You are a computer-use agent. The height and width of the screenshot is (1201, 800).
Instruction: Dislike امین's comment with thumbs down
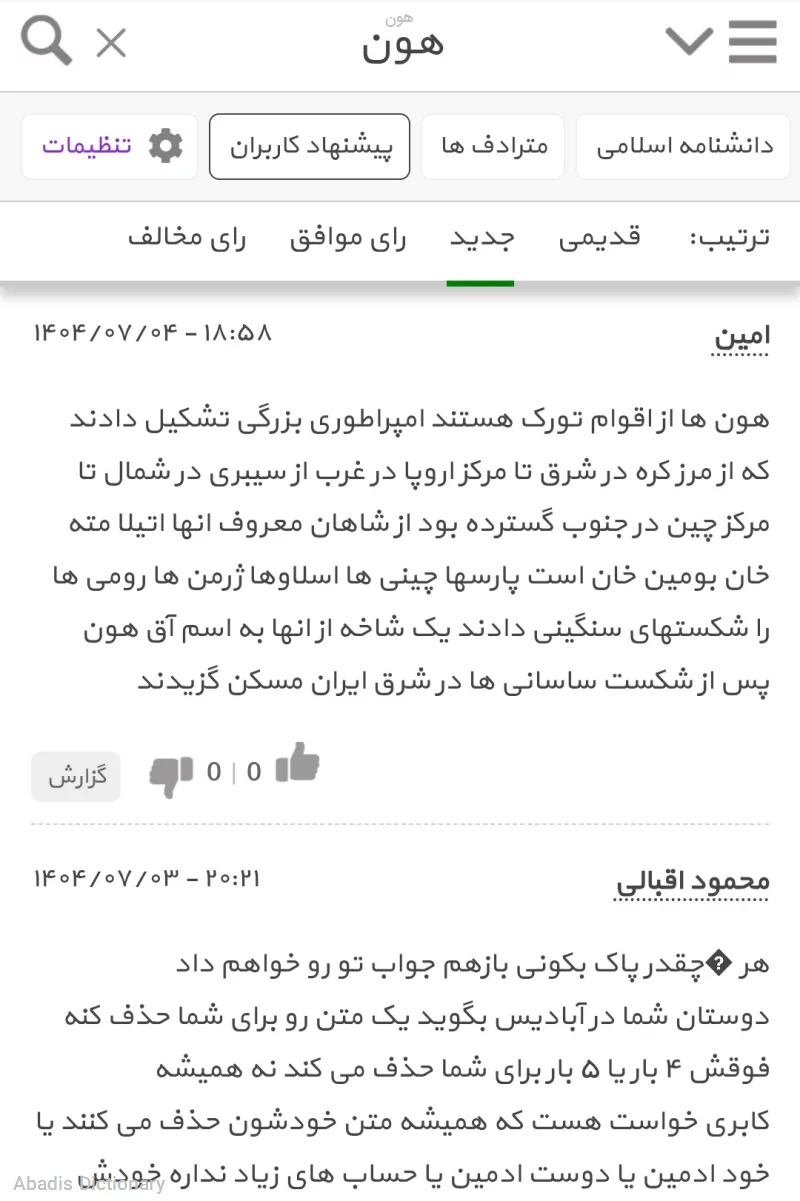pos(171,775)
